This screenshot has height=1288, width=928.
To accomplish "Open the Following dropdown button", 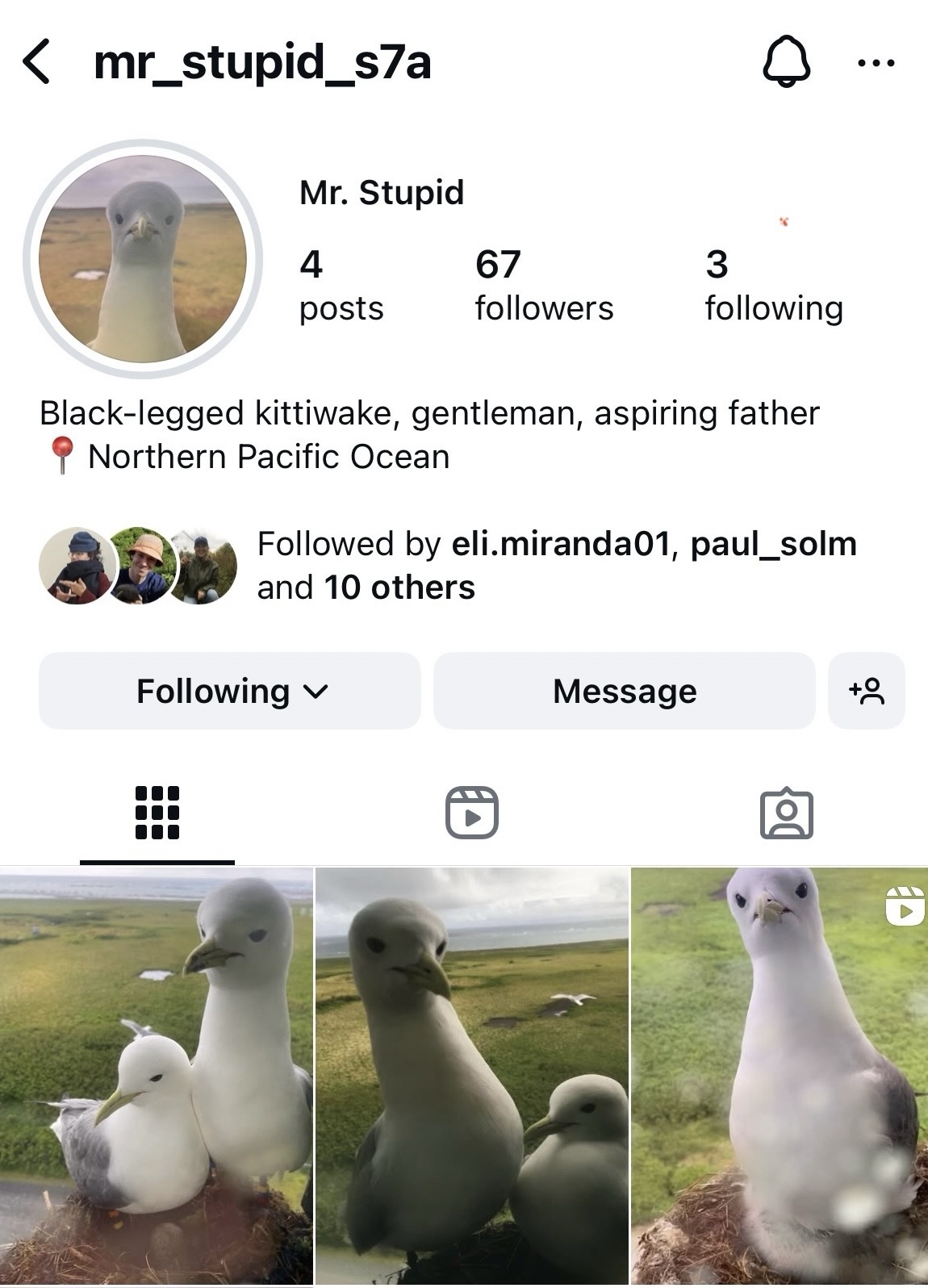I will [230, 692].
